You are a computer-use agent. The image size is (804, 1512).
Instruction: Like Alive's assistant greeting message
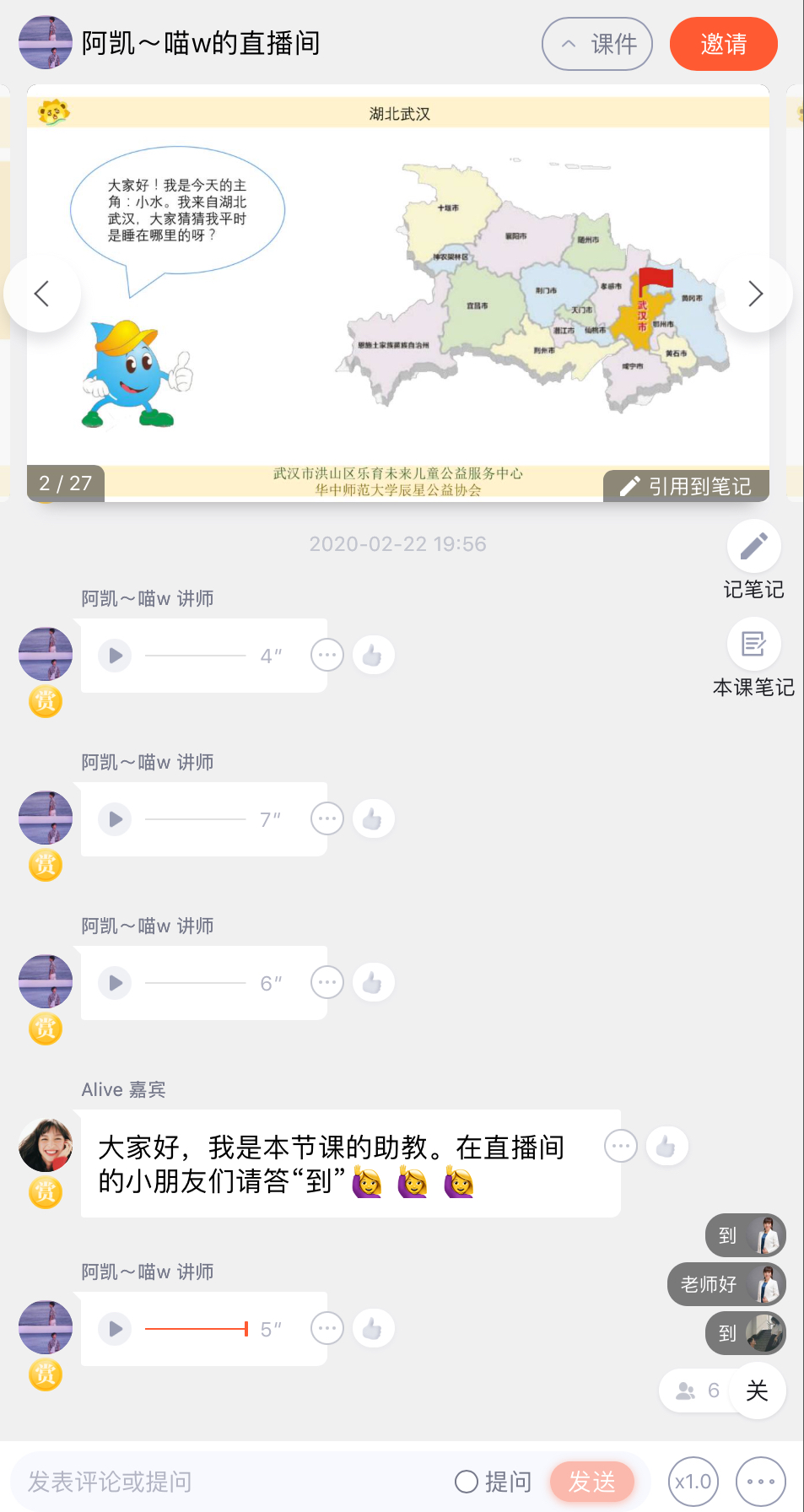666,1146
